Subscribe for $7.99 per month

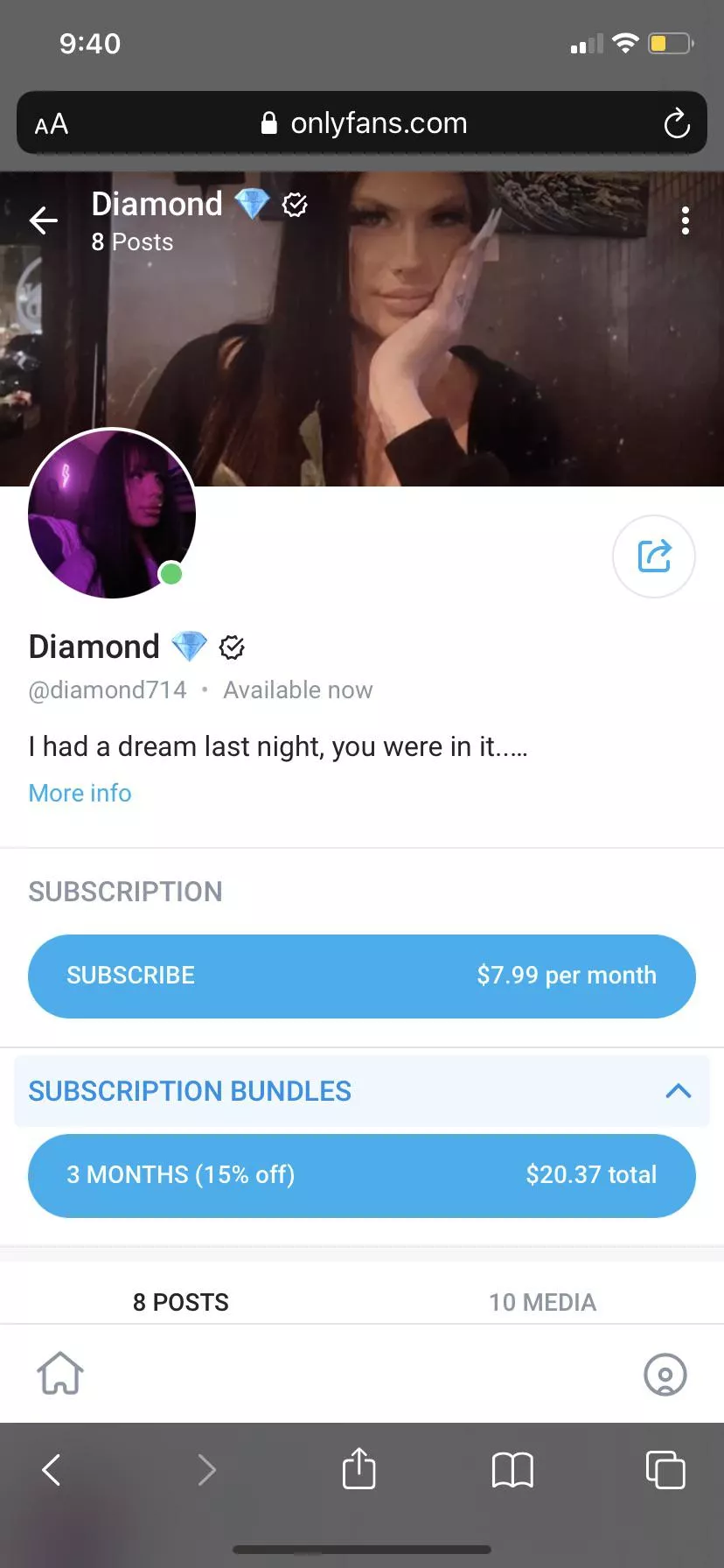click(362, 976)
